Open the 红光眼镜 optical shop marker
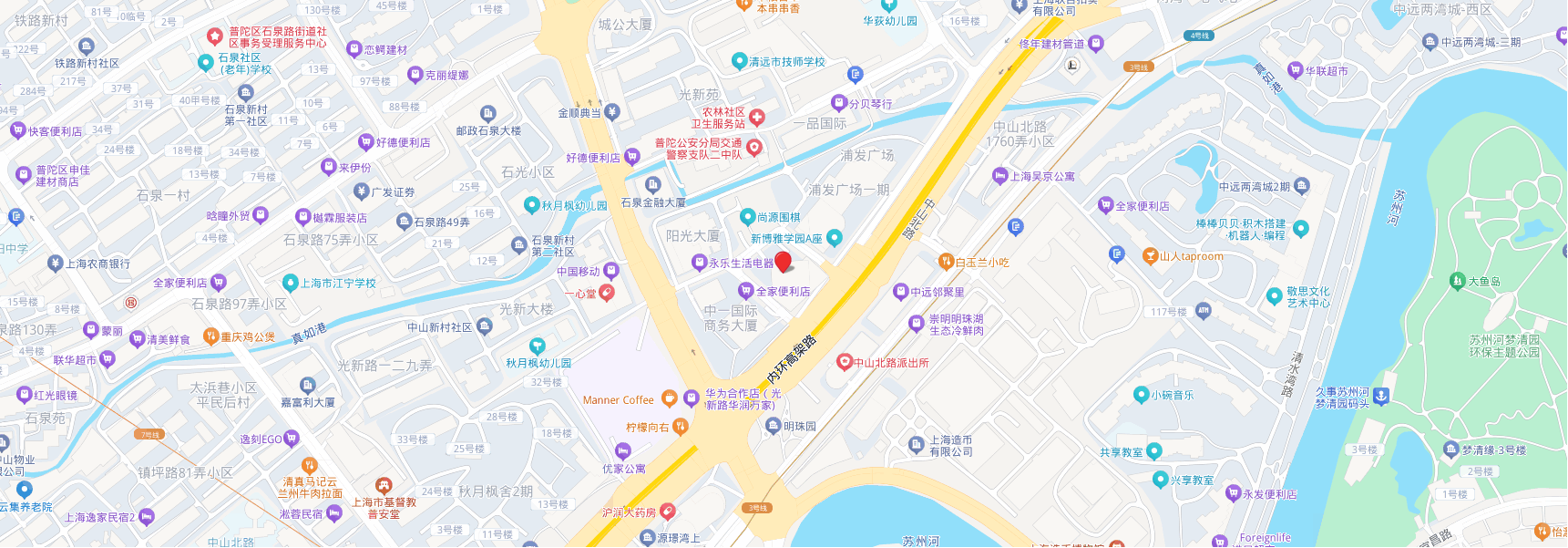Viewport: 1568px width, 548px height. coord(25,395)
